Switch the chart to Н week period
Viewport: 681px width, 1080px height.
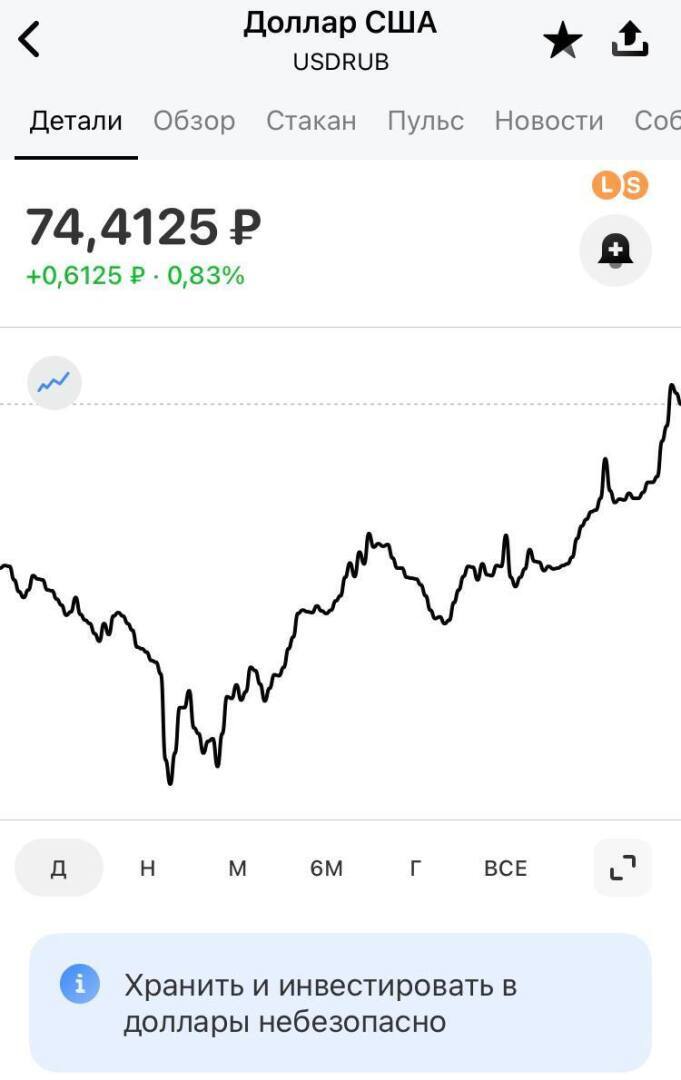pos(148,868)
